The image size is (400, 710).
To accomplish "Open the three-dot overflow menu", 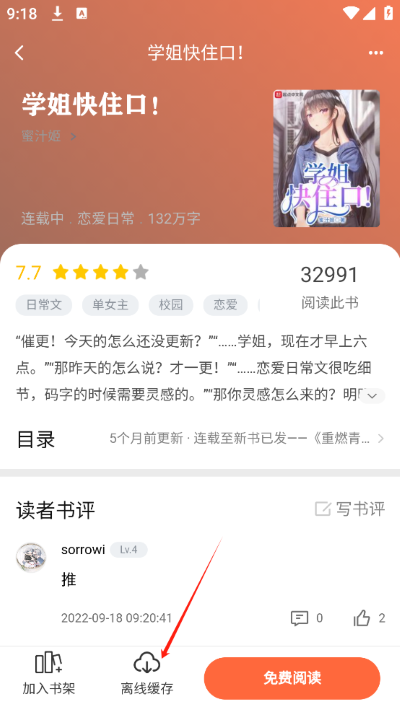I will [376, 53].
